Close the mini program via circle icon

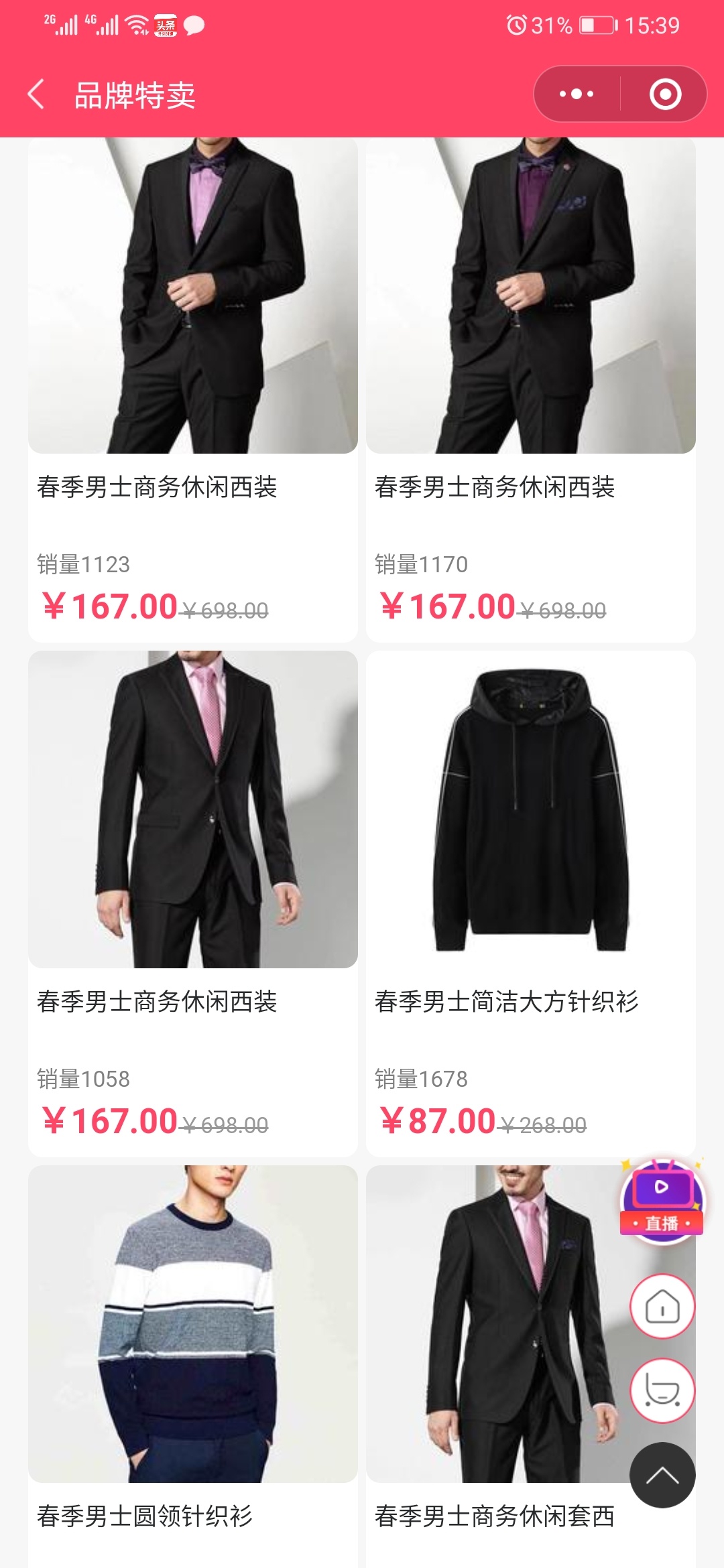click(x=664, y=94)
